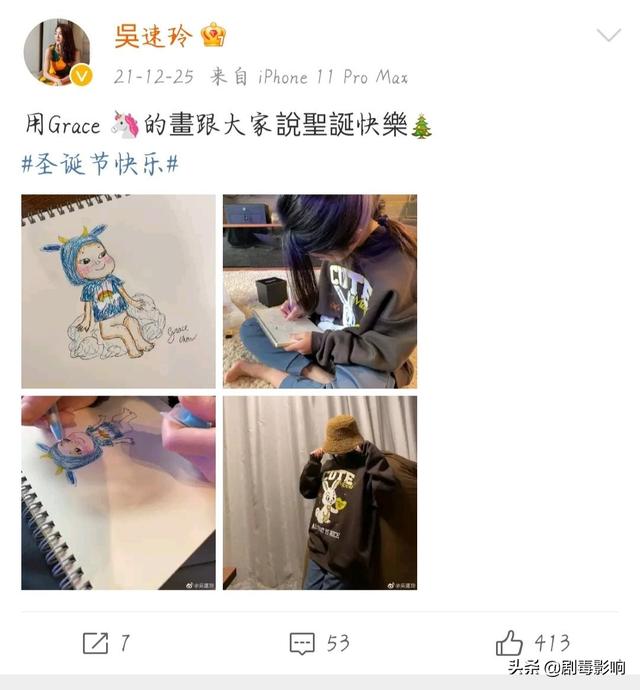Image resolution: width=640 pixels, height=690 pixels.
Task: Open 吴速玲's profile avatar
Action: click(56, 51)
